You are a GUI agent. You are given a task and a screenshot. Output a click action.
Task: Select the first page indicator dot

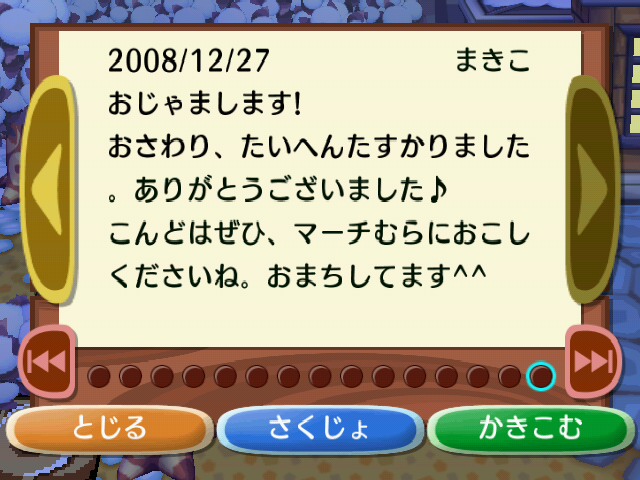[100, 377]
